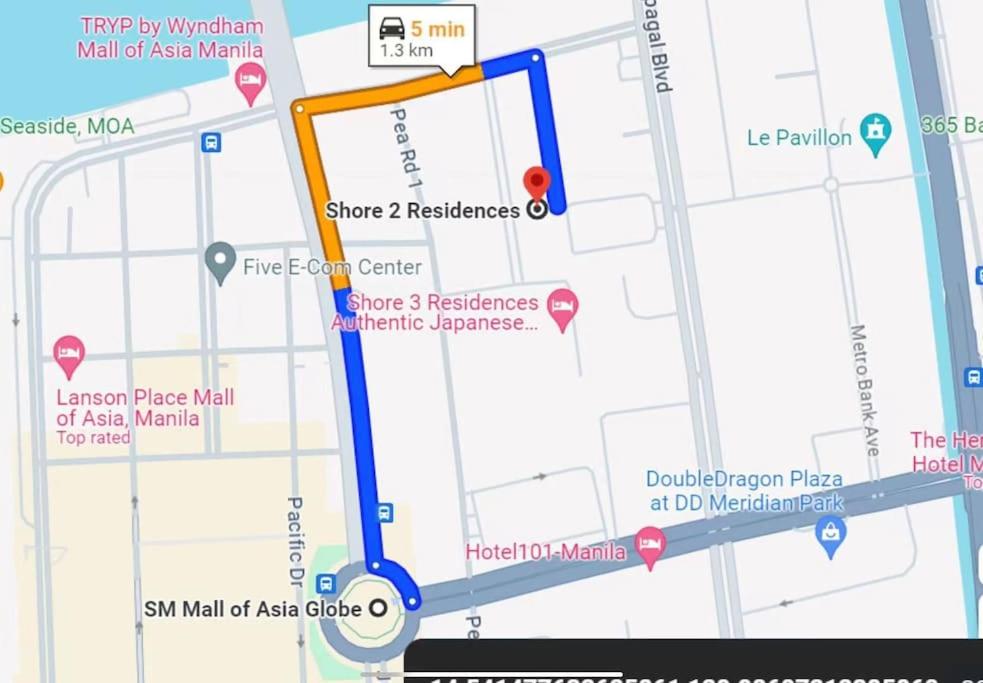Open Five E-Com Center place marker
Viewport: 983px width, 683px height.
[220, 264]
